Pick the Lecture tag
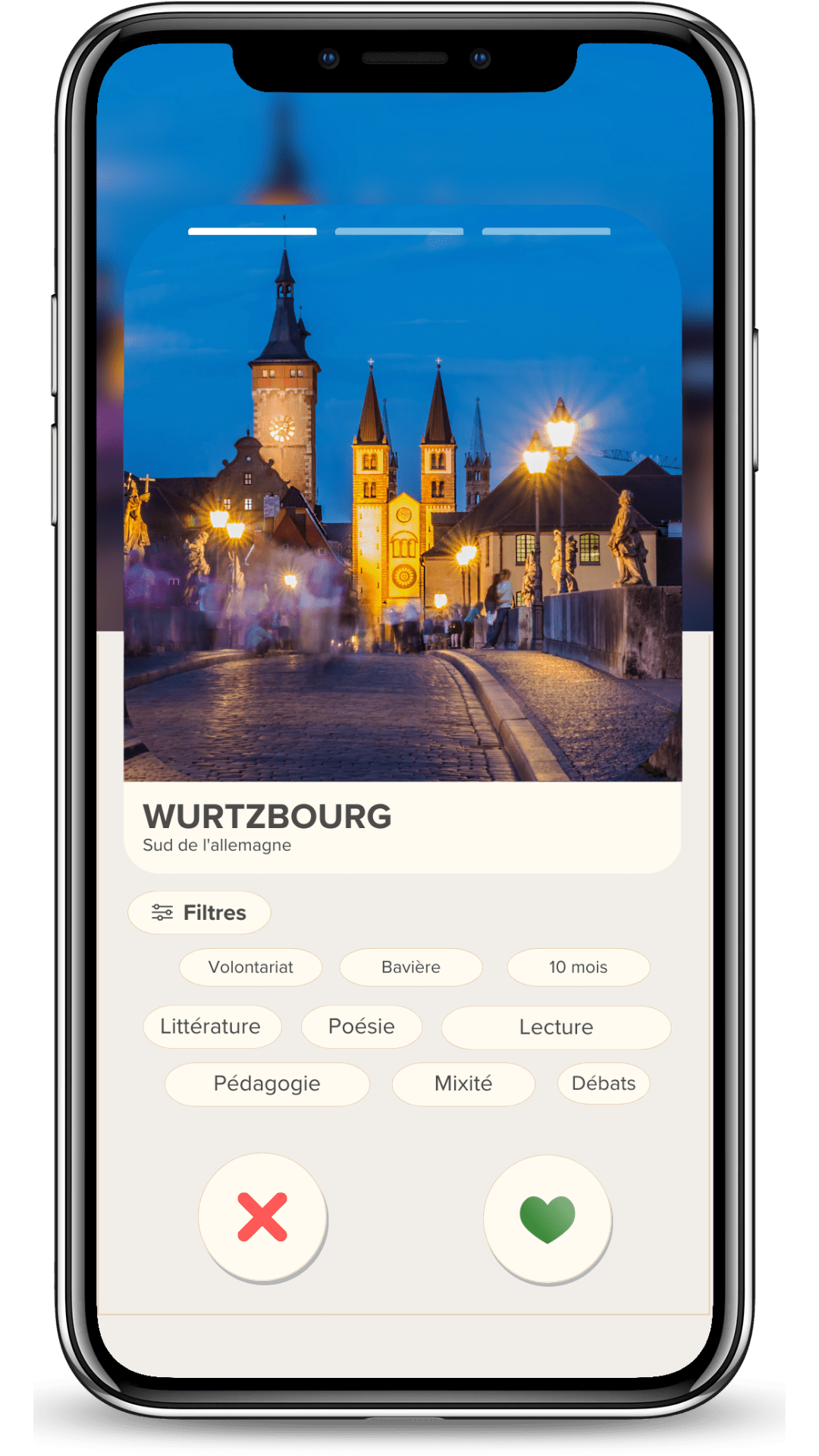The width and height of the screenshot is (819, 1456). (x=556, y=1028)
